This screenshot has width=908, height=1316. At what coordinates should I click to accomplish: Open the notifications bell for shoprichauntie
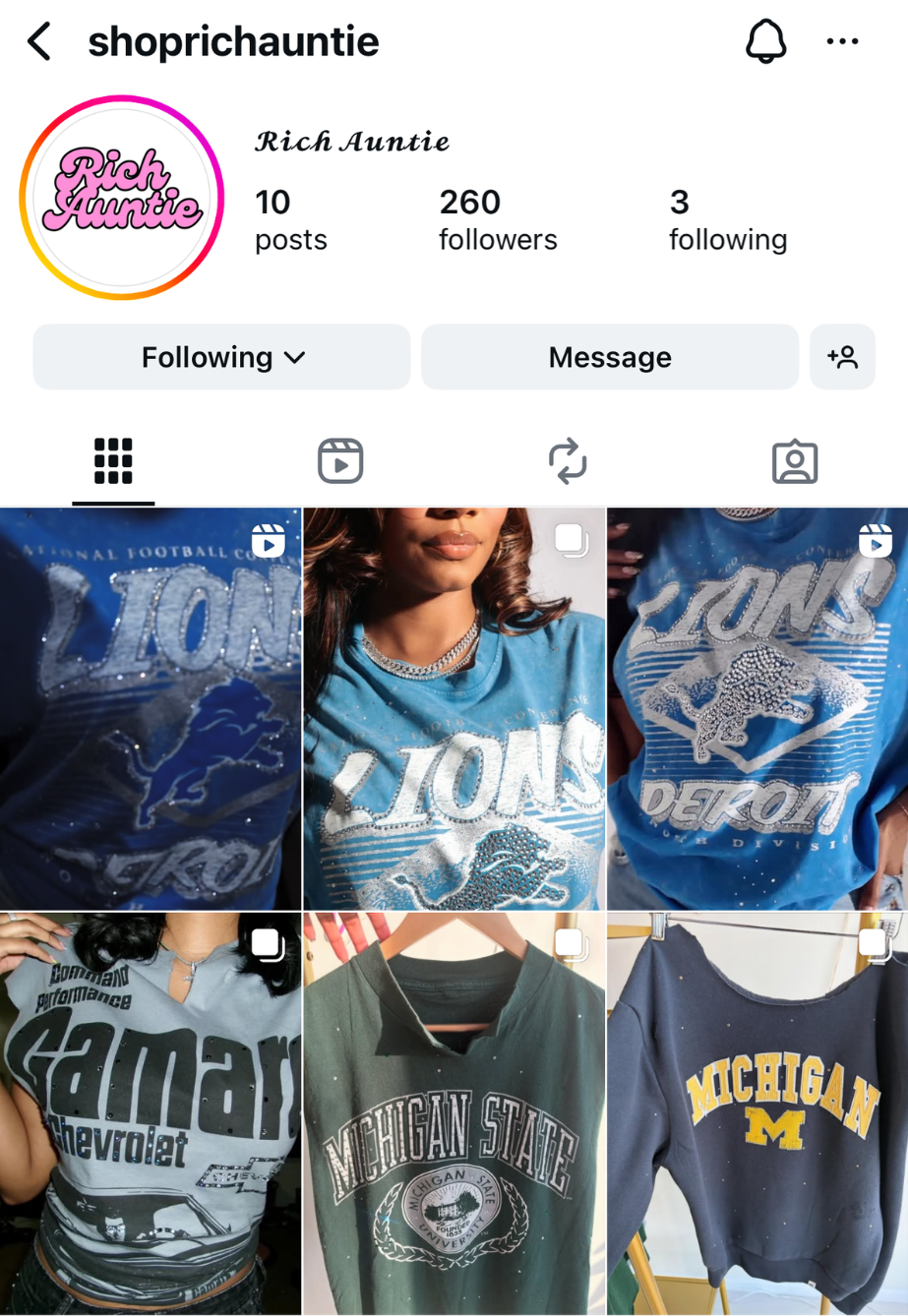[765, 42]
